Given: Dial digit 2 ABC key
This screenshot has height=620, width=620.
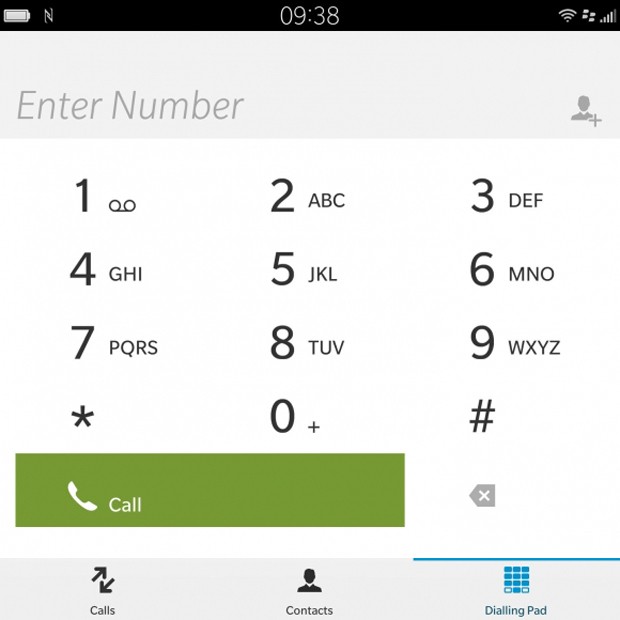Looking at the screenshot, I should tap(307, 197).
